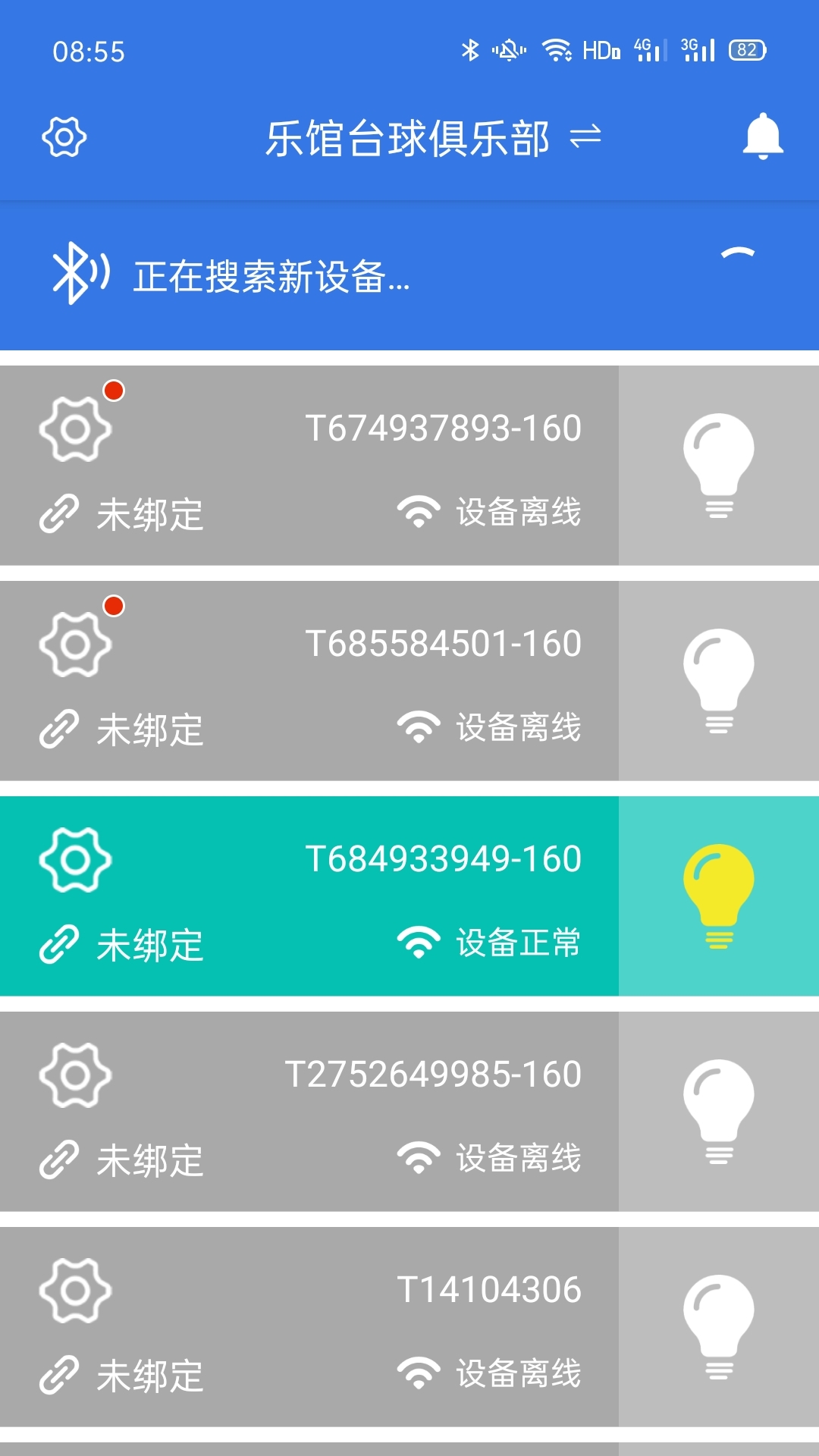
Task: Tap 未绑定 link on T685584501-160
Action: [149, 730]
